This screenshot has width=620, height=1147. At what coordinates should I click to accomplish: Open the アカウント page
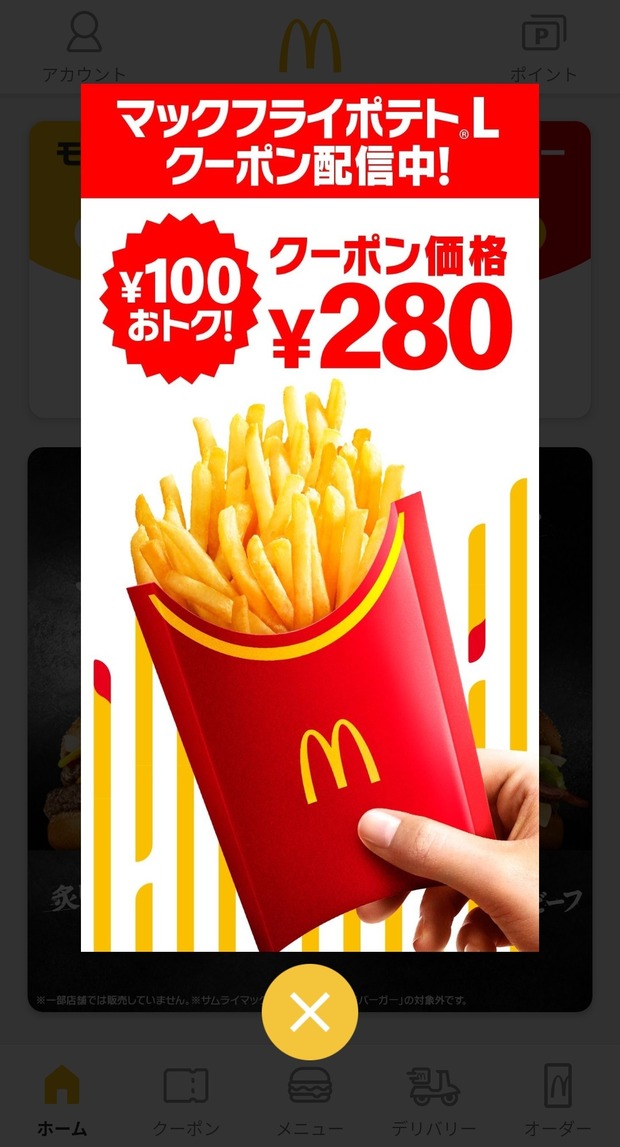click(x=84, y=47)
